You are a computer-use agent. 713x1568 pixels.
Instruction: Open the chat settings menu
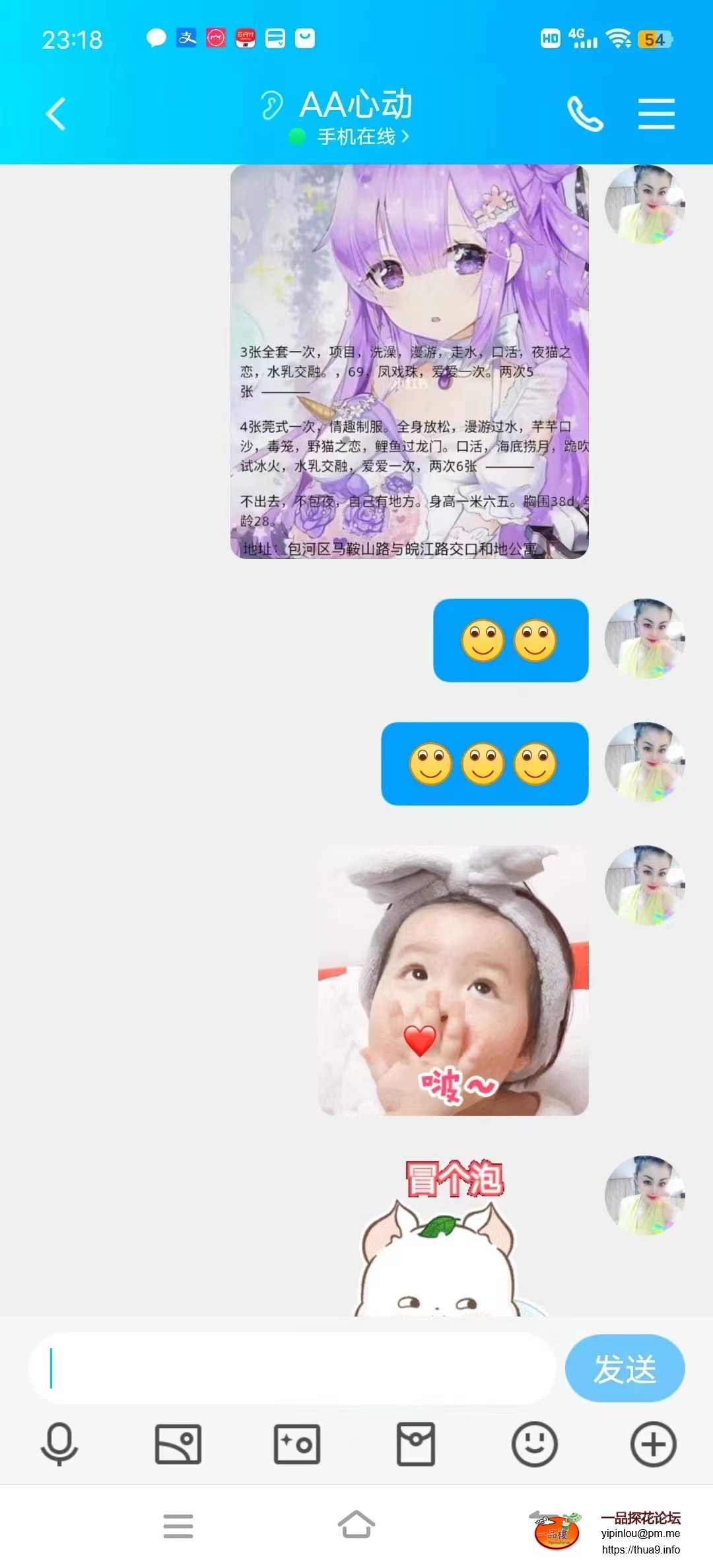point(656,114)
